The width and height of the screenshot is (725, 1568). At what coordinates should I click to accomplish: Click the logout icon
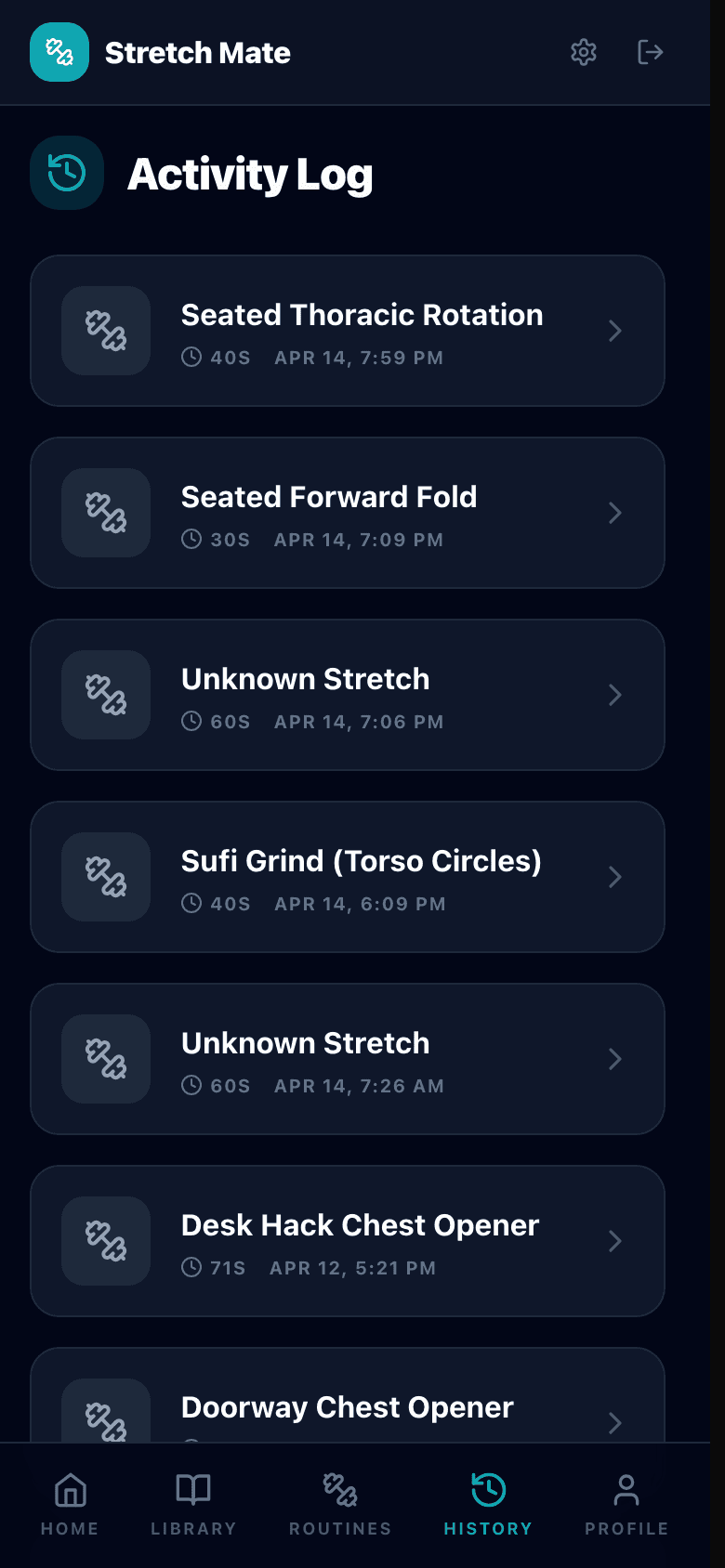coord(651,52)
